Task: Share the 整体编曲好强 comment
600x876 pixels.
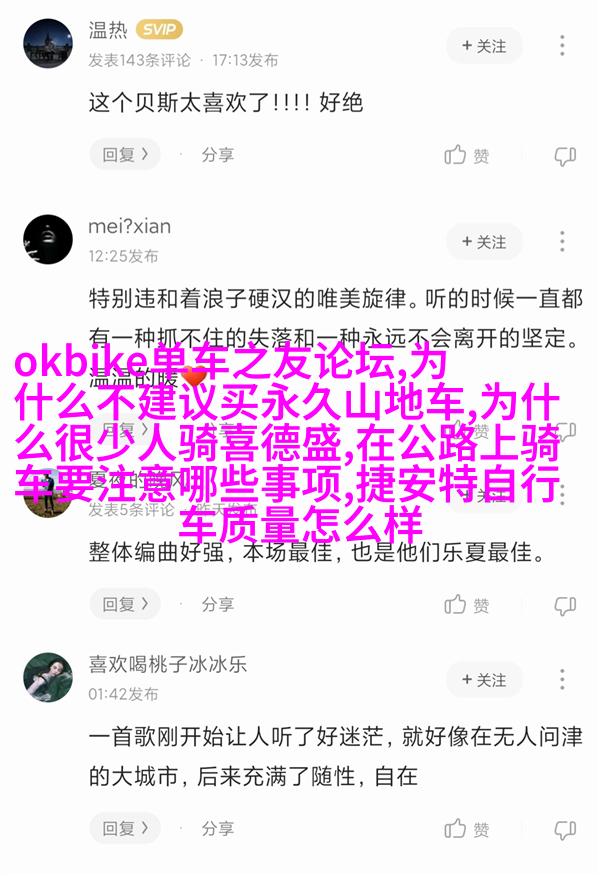Action: (x=217, y=604)
